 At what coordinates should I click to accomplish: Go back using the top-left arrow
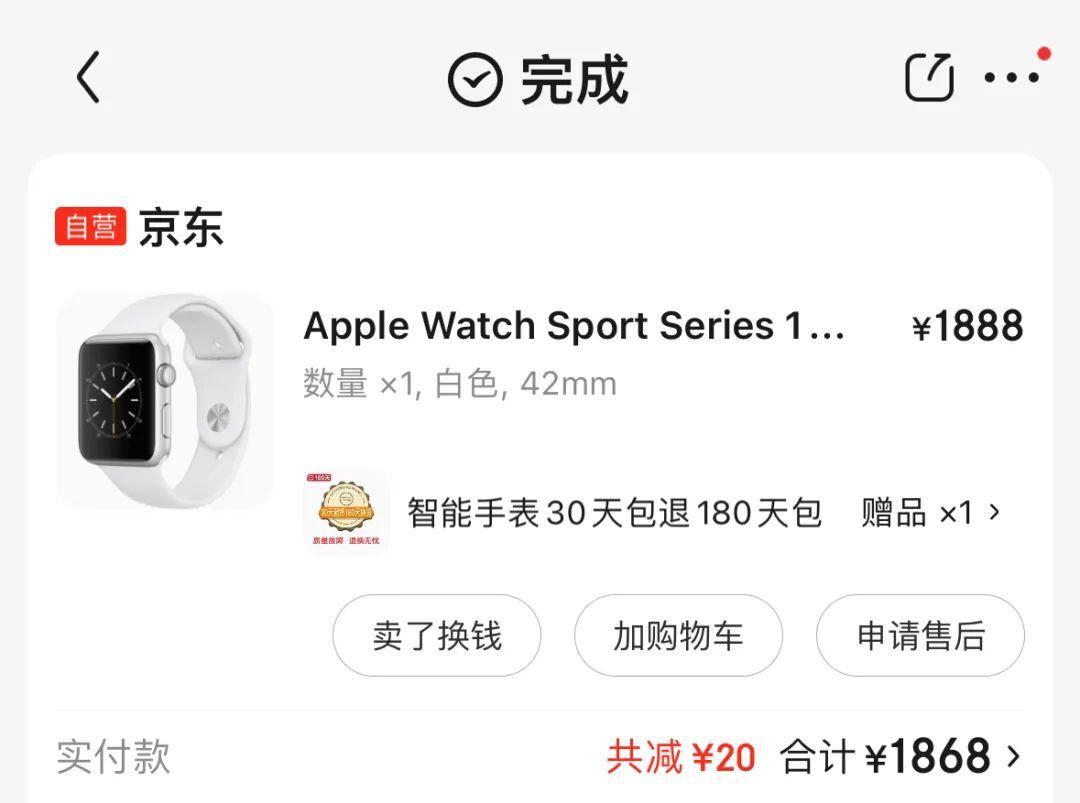pos(89,78)
